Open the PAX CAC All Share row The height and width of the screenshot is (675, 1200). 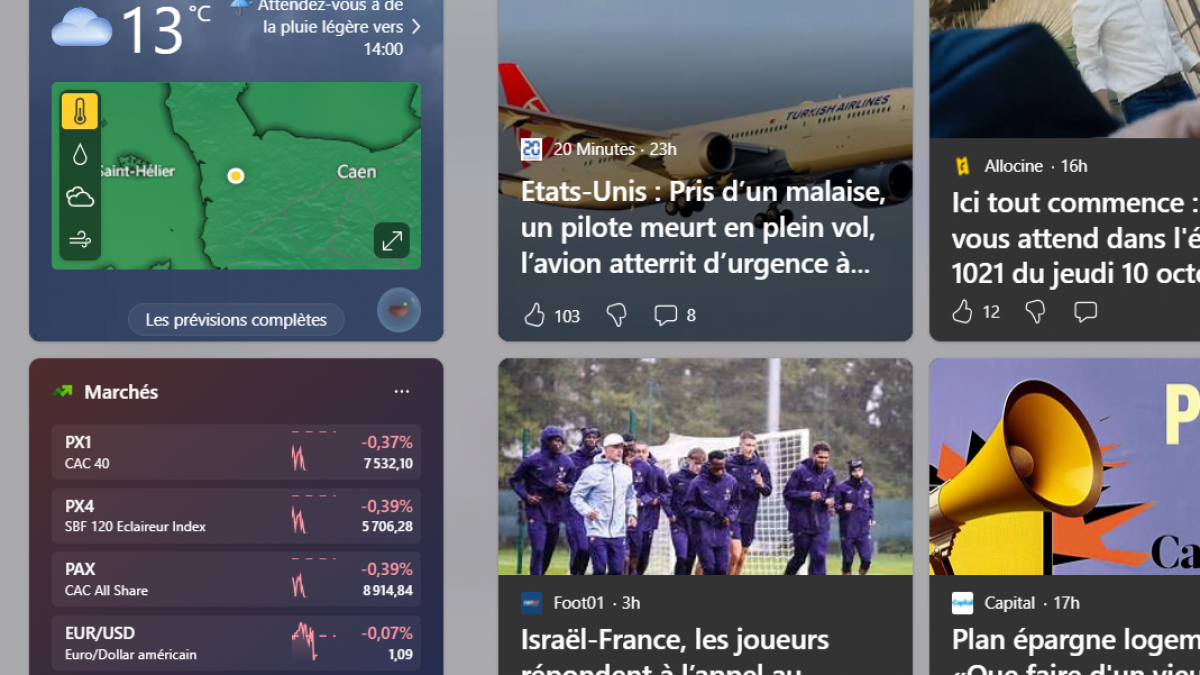[x=237, y=579]
